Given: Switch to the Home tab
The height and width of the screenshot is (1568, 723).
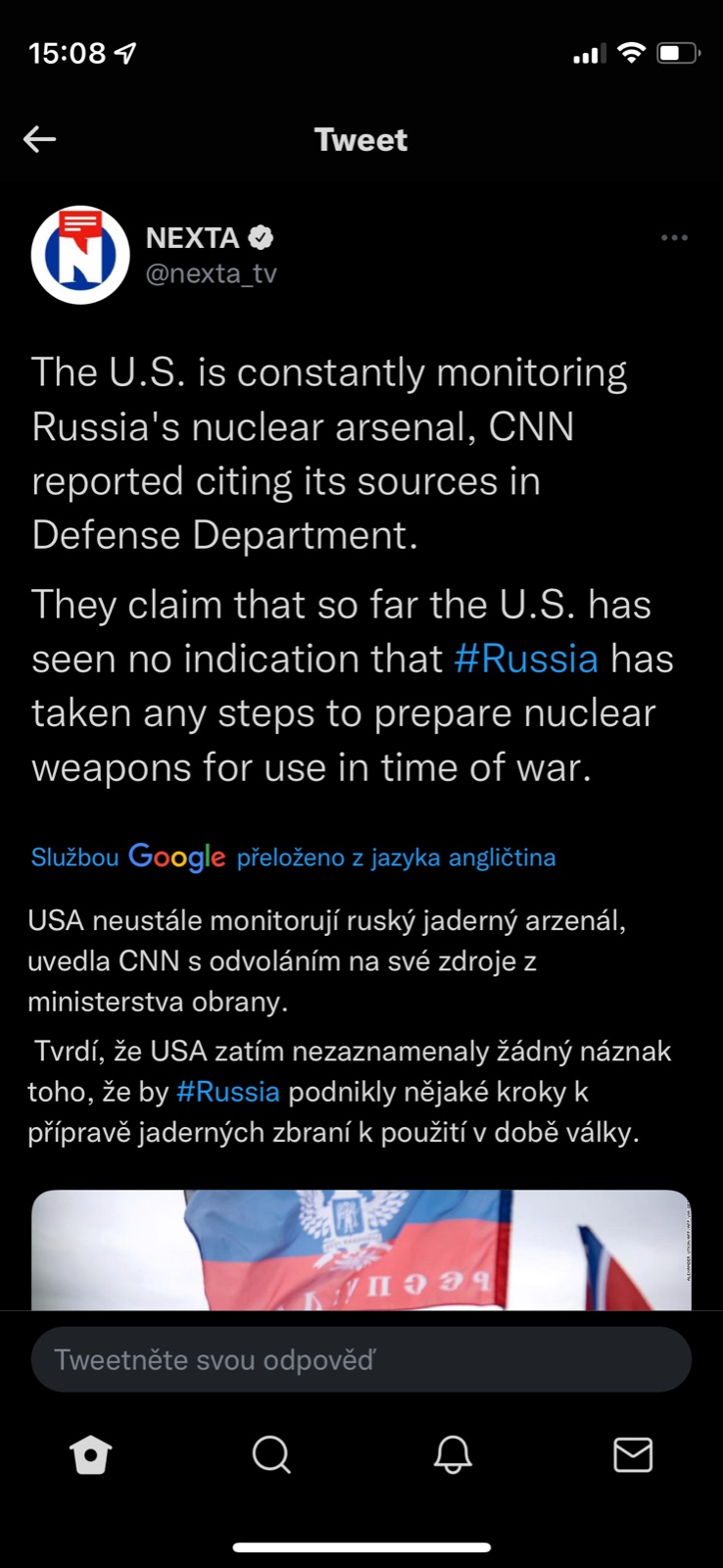Looking at the screenshot, I should click(x=91, y=1455).
